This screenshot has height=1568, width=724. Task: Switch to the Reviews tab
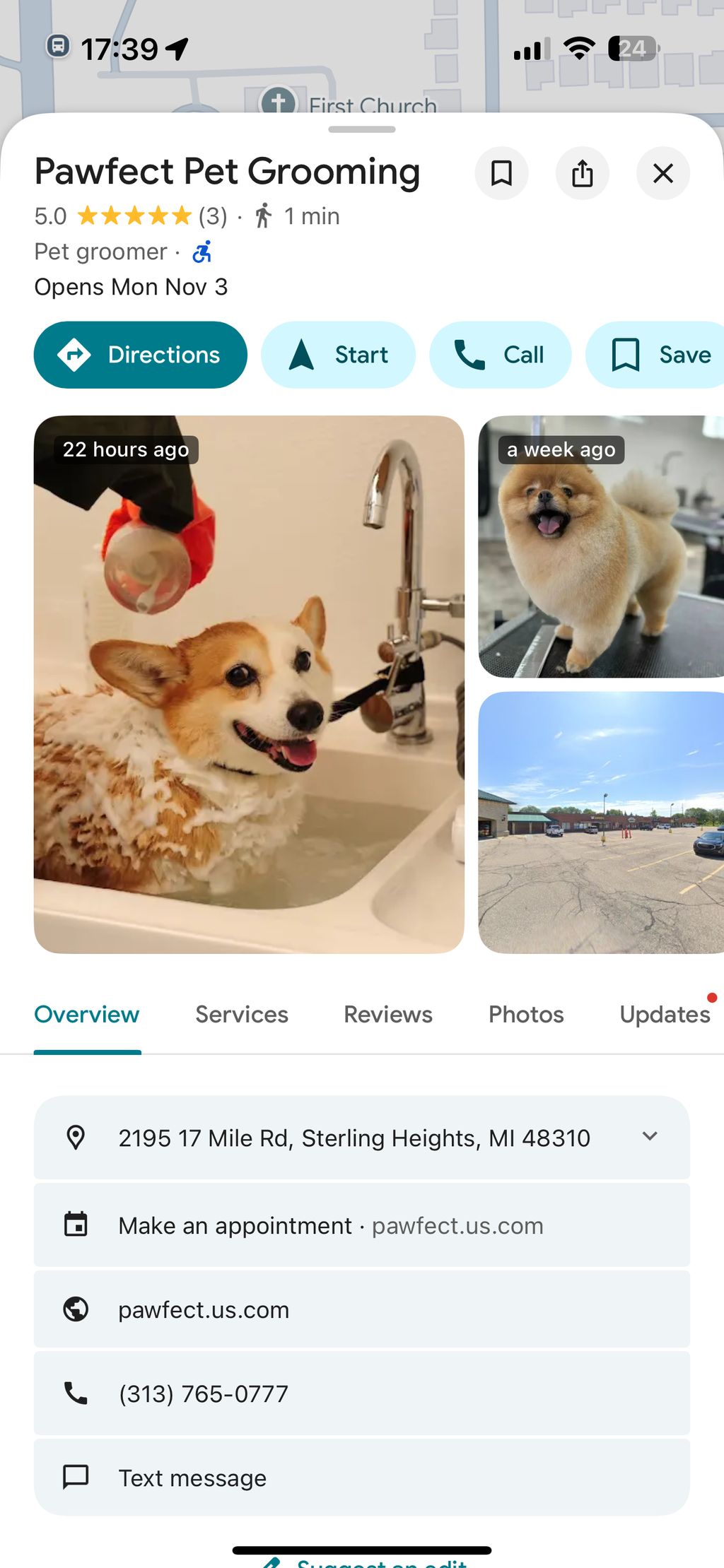coord(388,1015)
